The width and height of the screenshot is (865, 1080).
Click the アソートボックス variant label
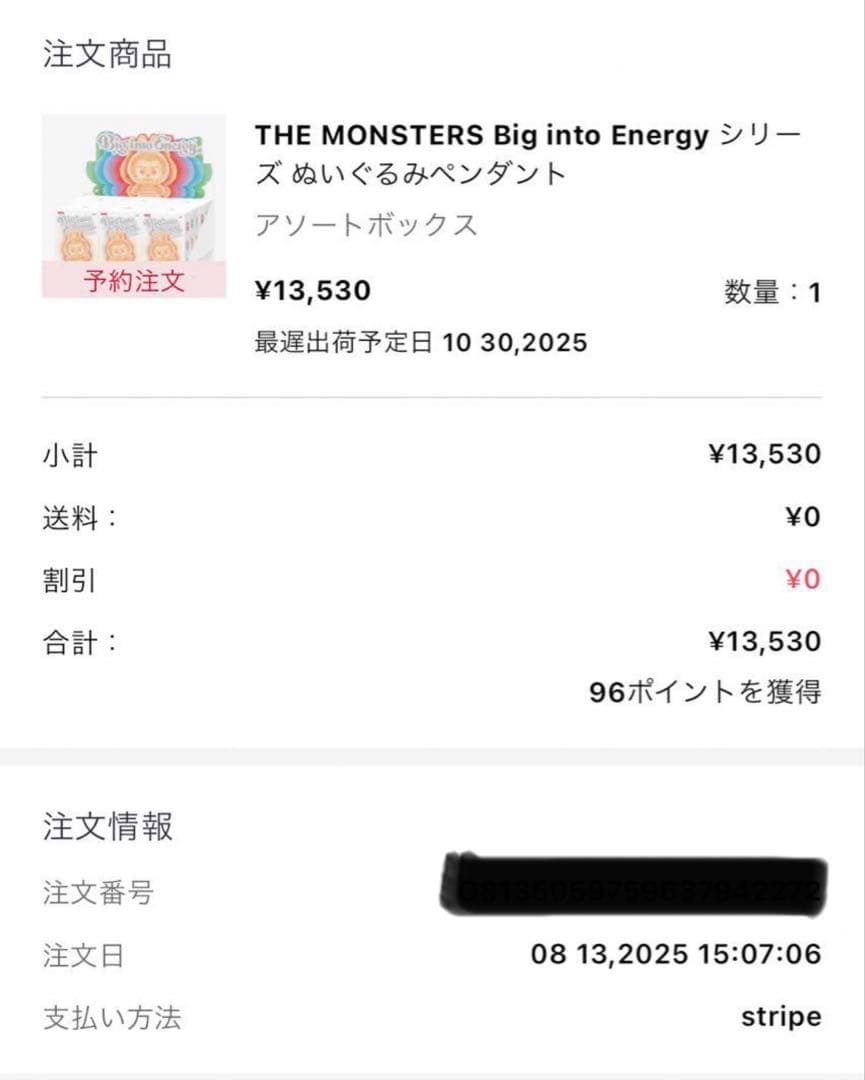tap(368, 226)
